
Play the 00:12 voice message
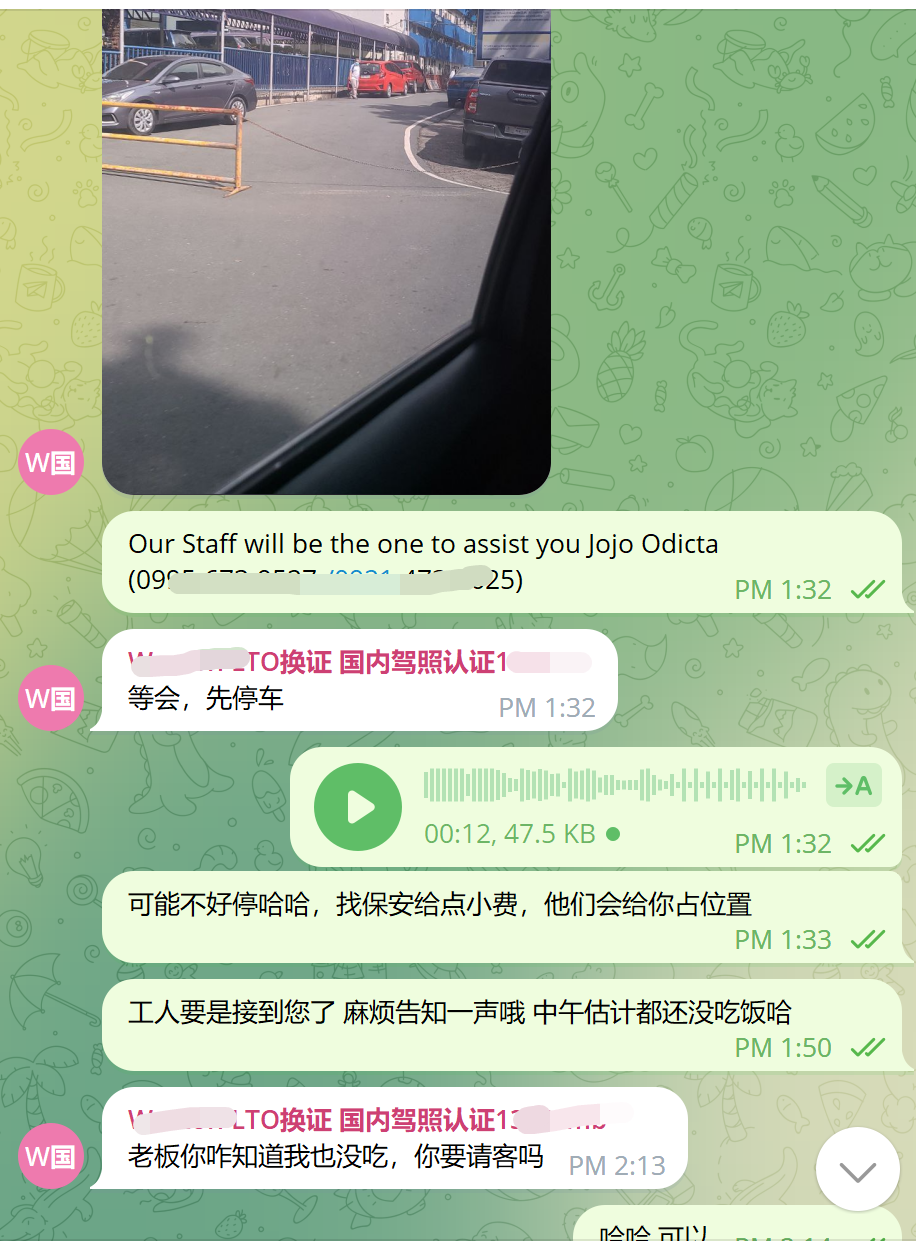(x=357, y=807)
